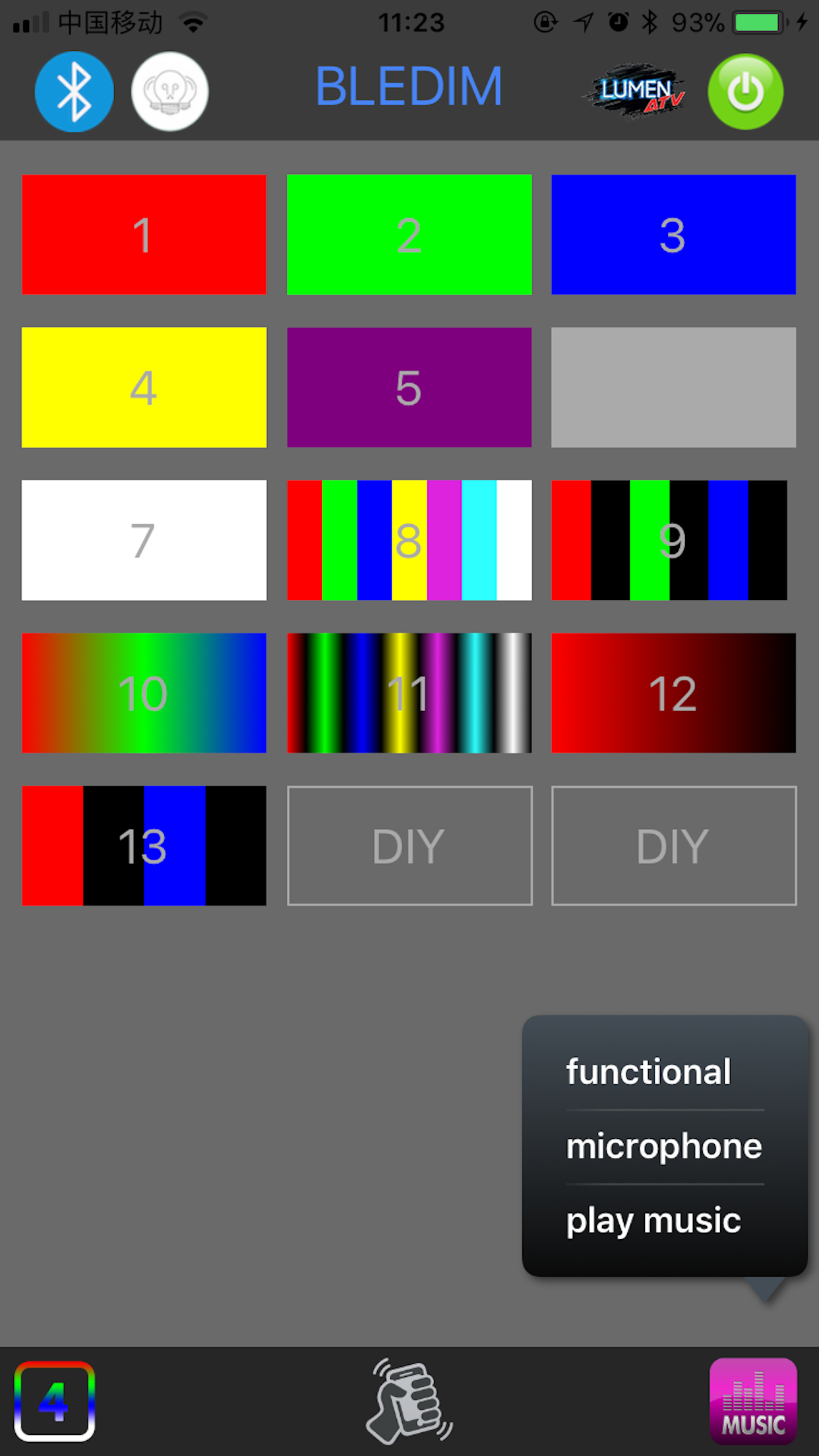This screenshot has width=819, height=1456.
Task: Select the striped preset 13
Action: tap(143, 845)
